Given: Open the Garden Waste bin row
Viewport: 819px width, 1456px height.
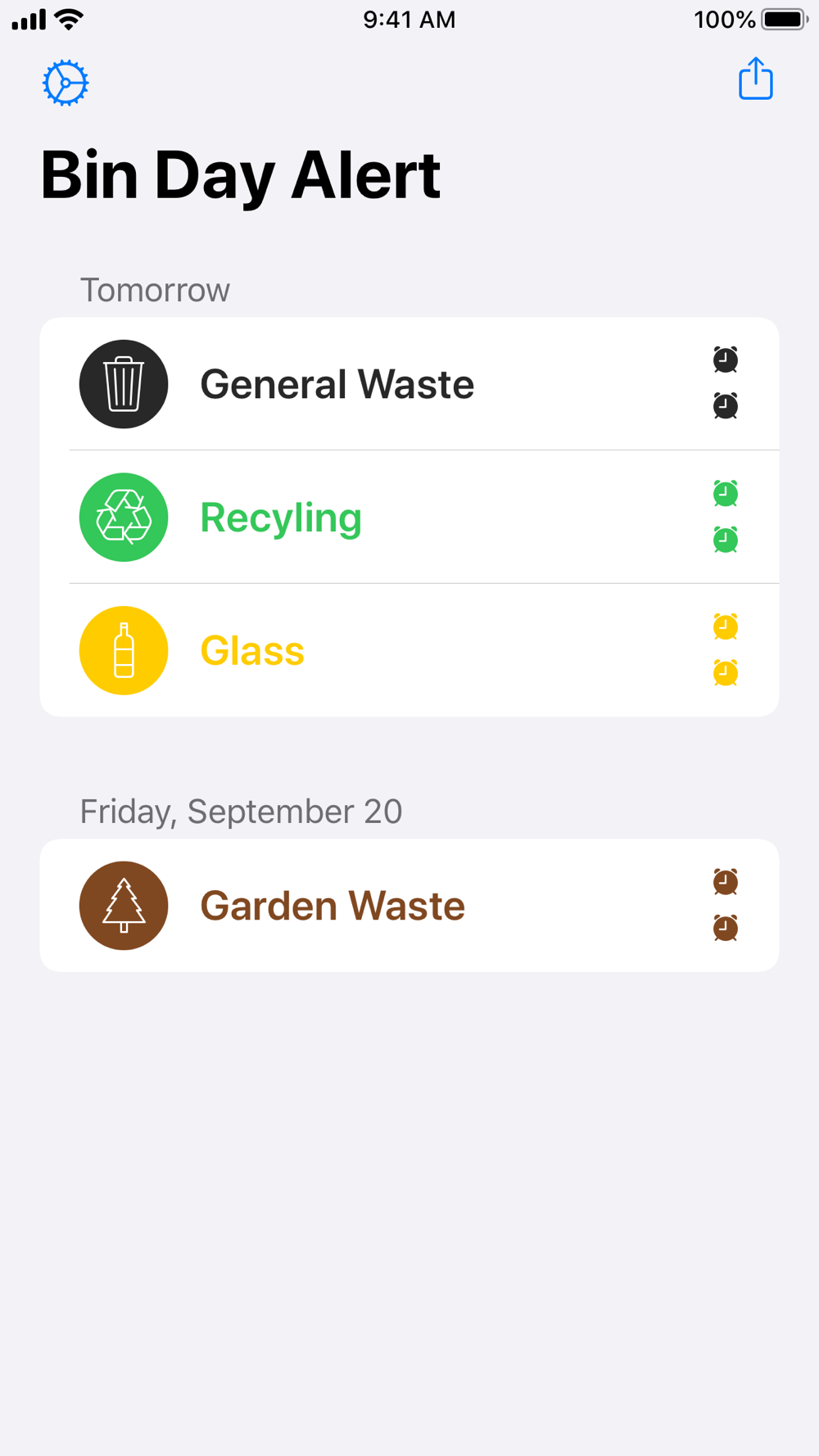Looking at the screenshot, I should [409, 906].
